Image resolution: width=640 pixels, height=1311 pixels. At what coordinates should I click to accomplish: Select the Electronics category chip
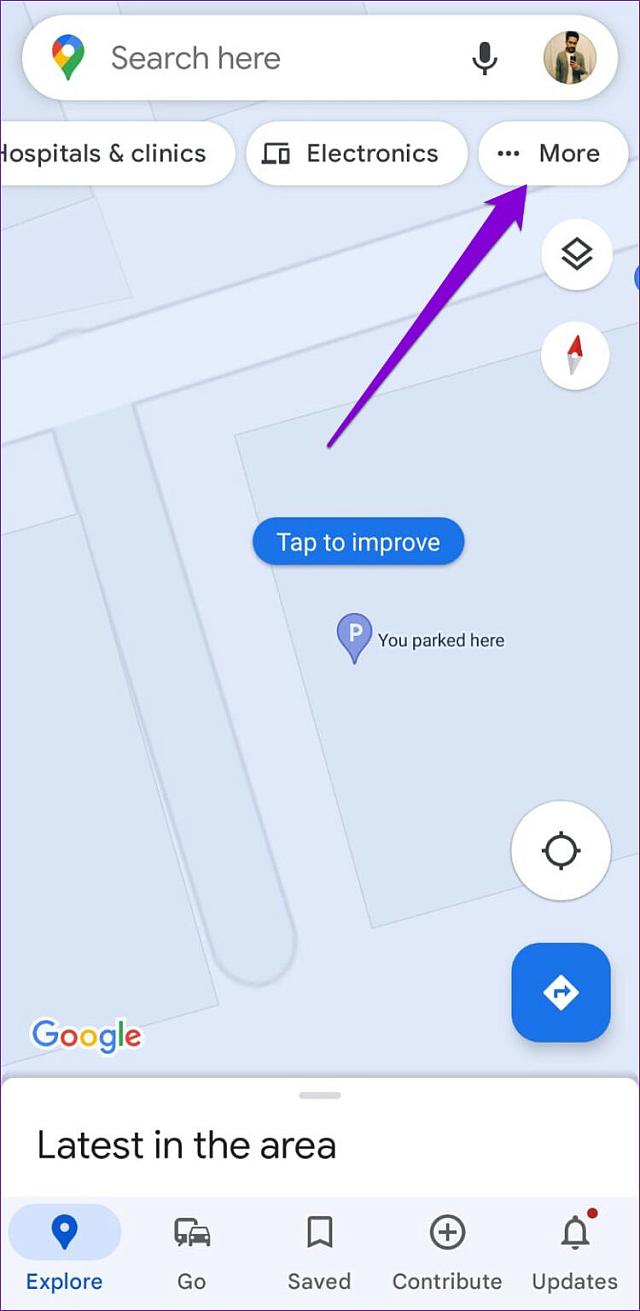tap(356, 154)
